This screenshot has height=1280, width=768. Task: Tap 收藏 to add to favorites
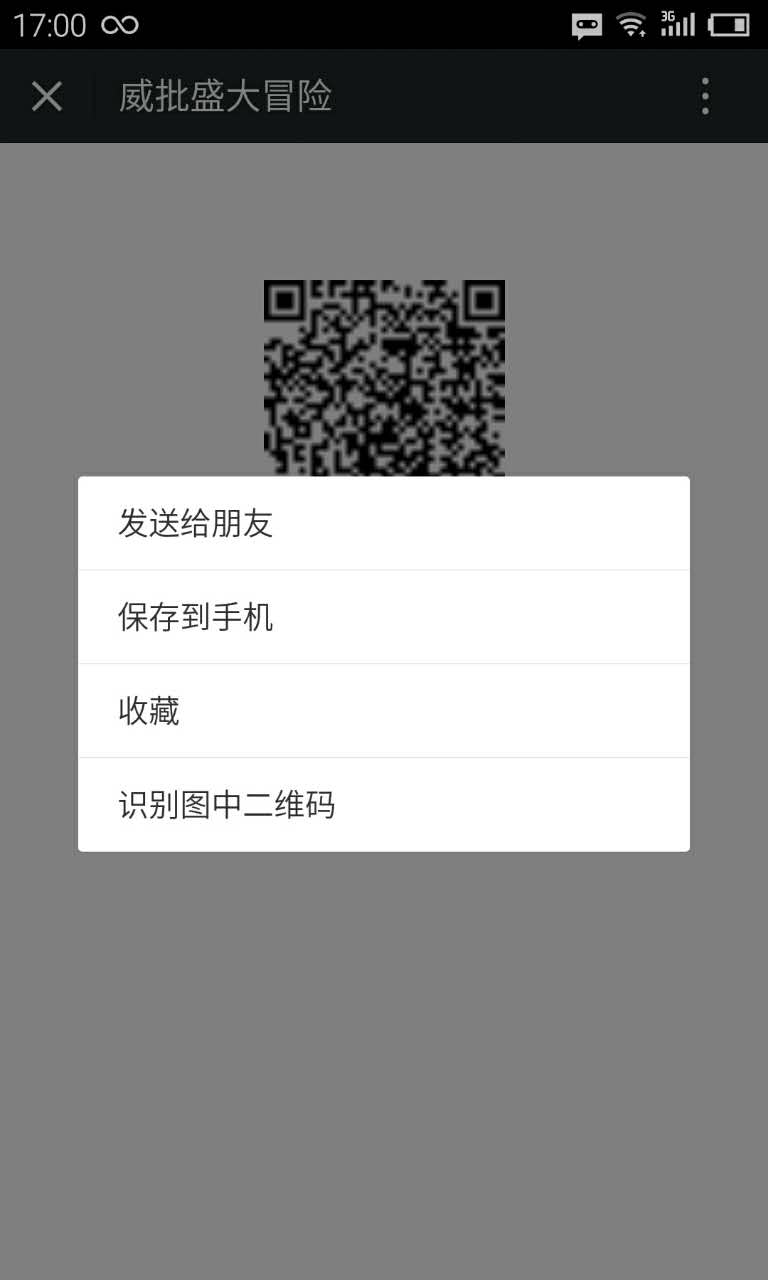384,711
